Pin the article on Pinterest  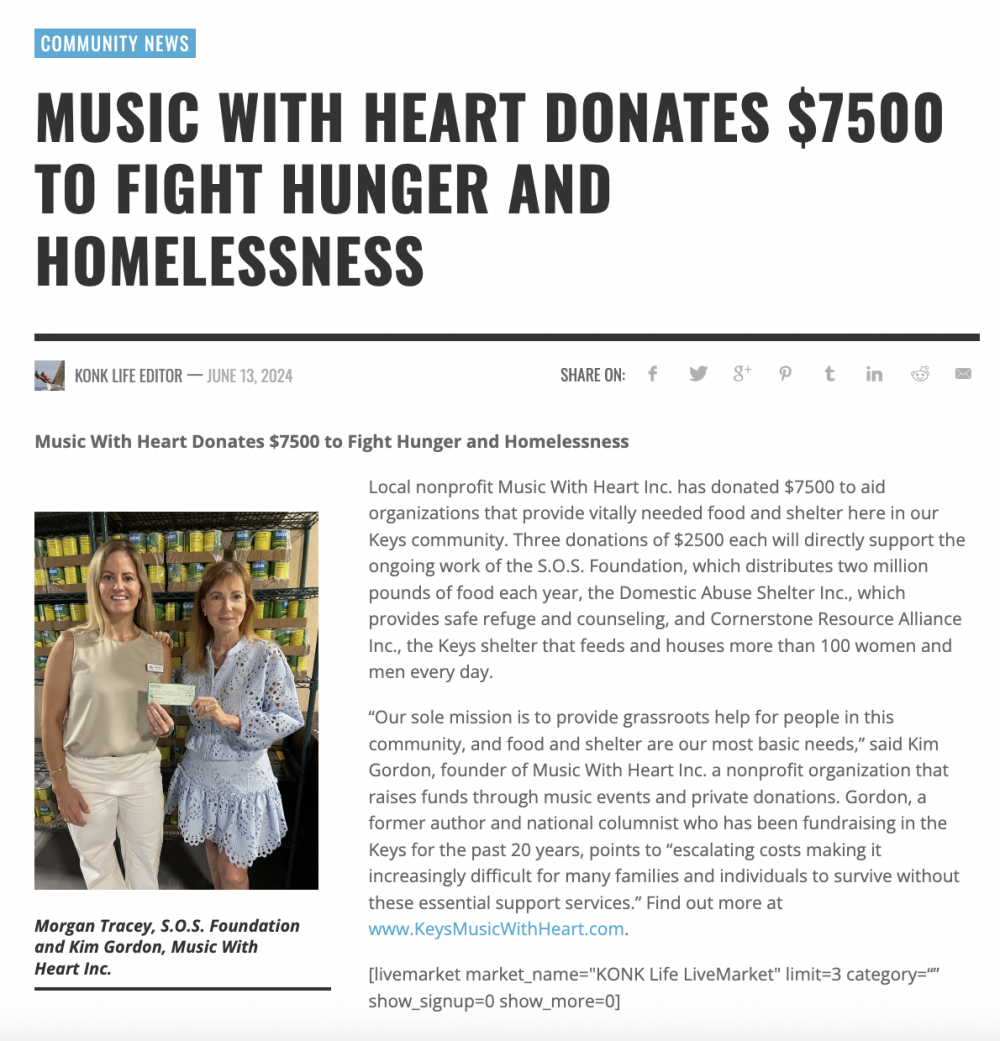point(786,374)
